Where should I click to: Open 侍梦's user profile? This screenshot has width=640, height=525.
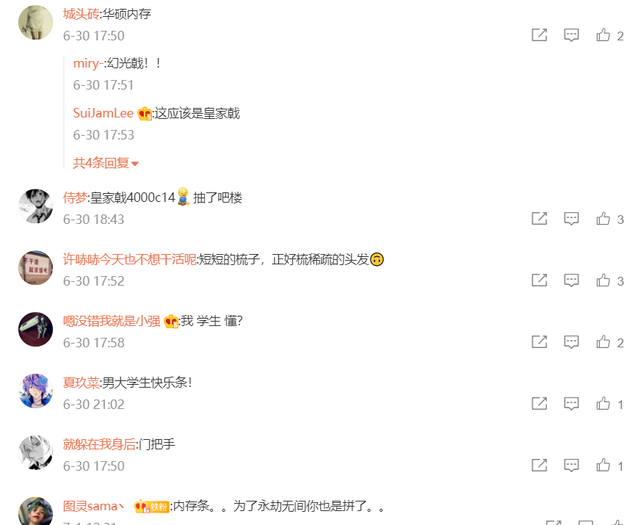pos(75,198)
